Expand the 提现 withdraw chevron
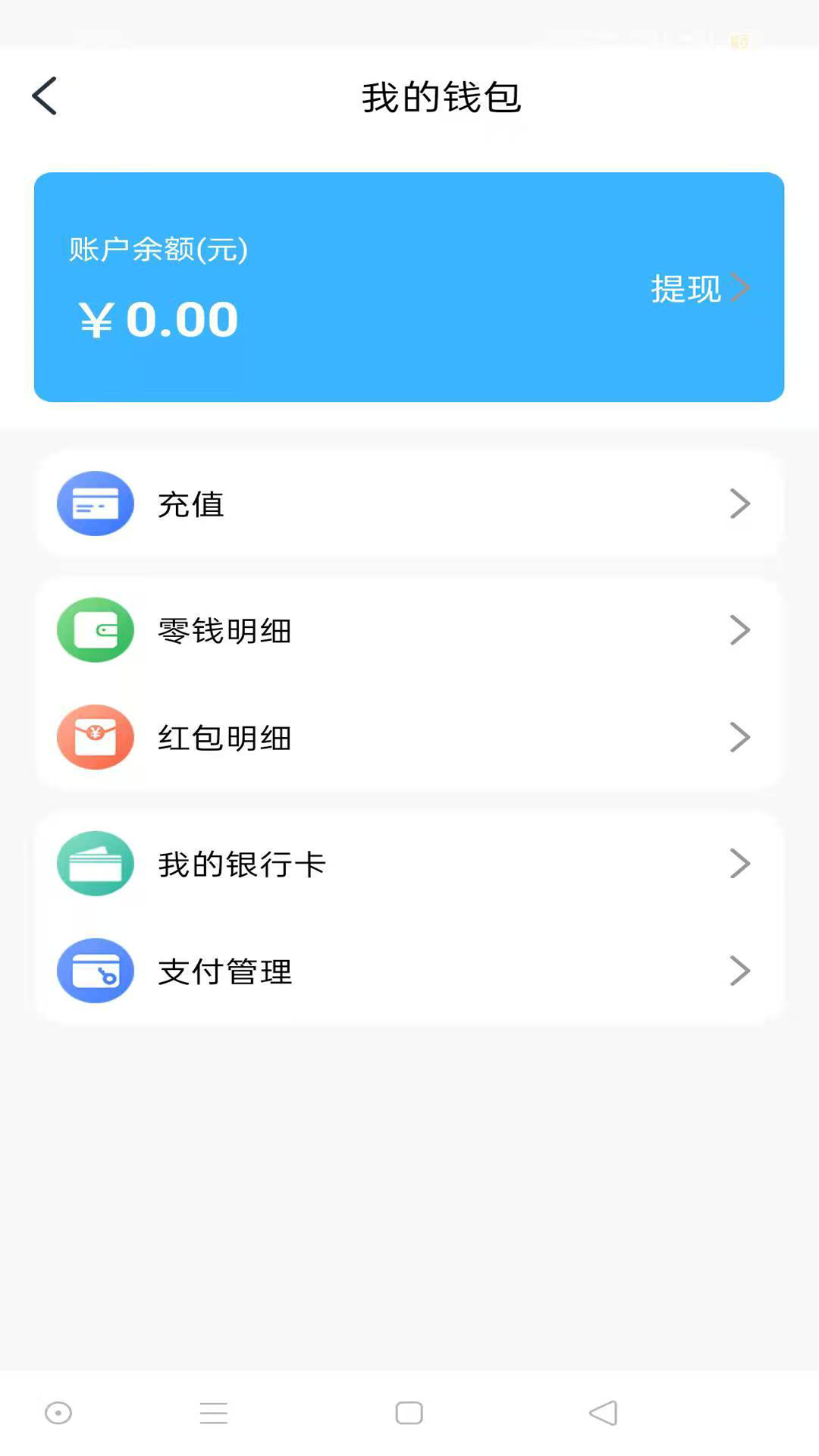Image resolution: width=819 pixels, height=1456 pixels. click(742, 287)
